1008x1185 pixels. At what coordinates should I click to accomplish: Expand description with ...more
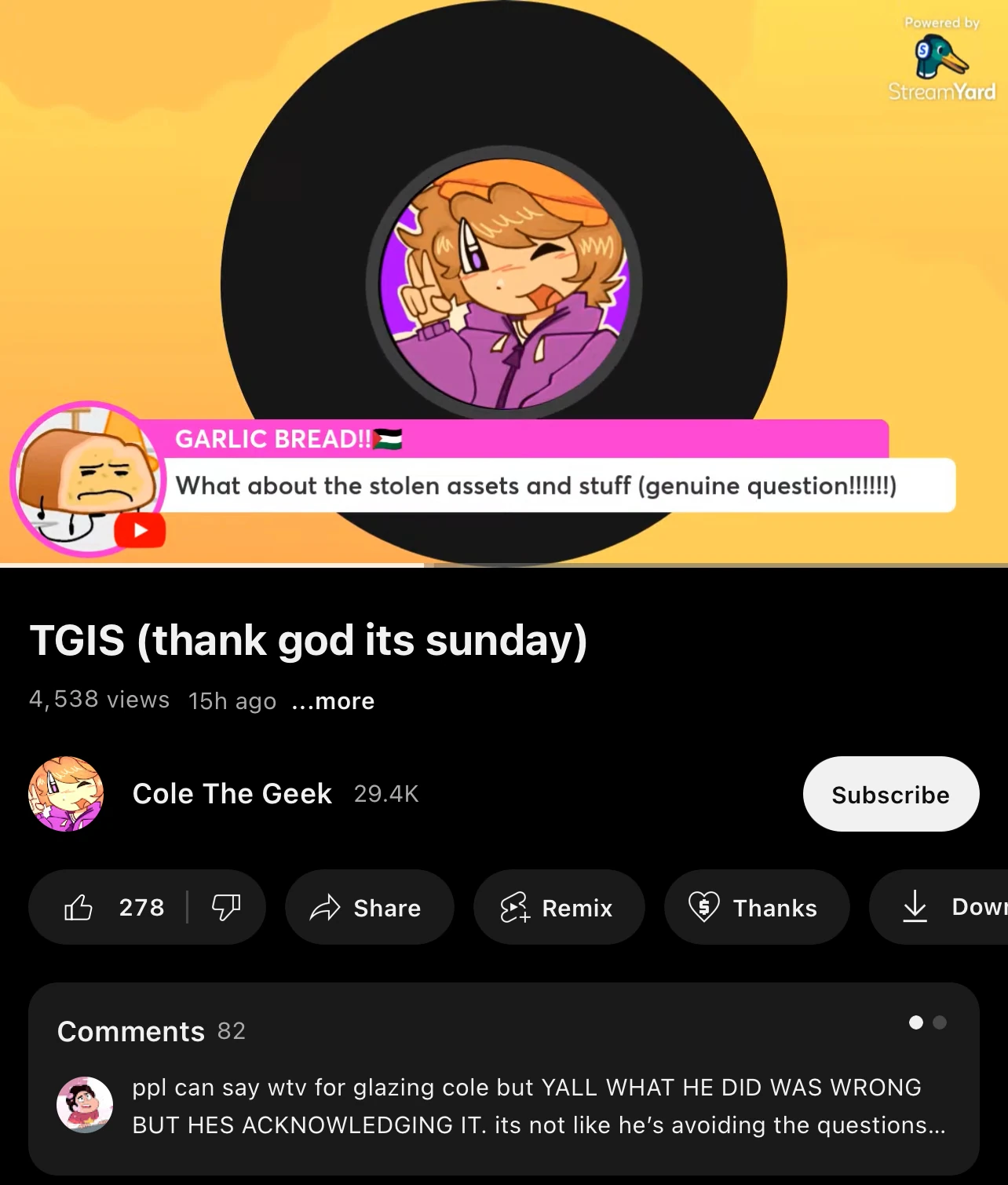point(333,701)
